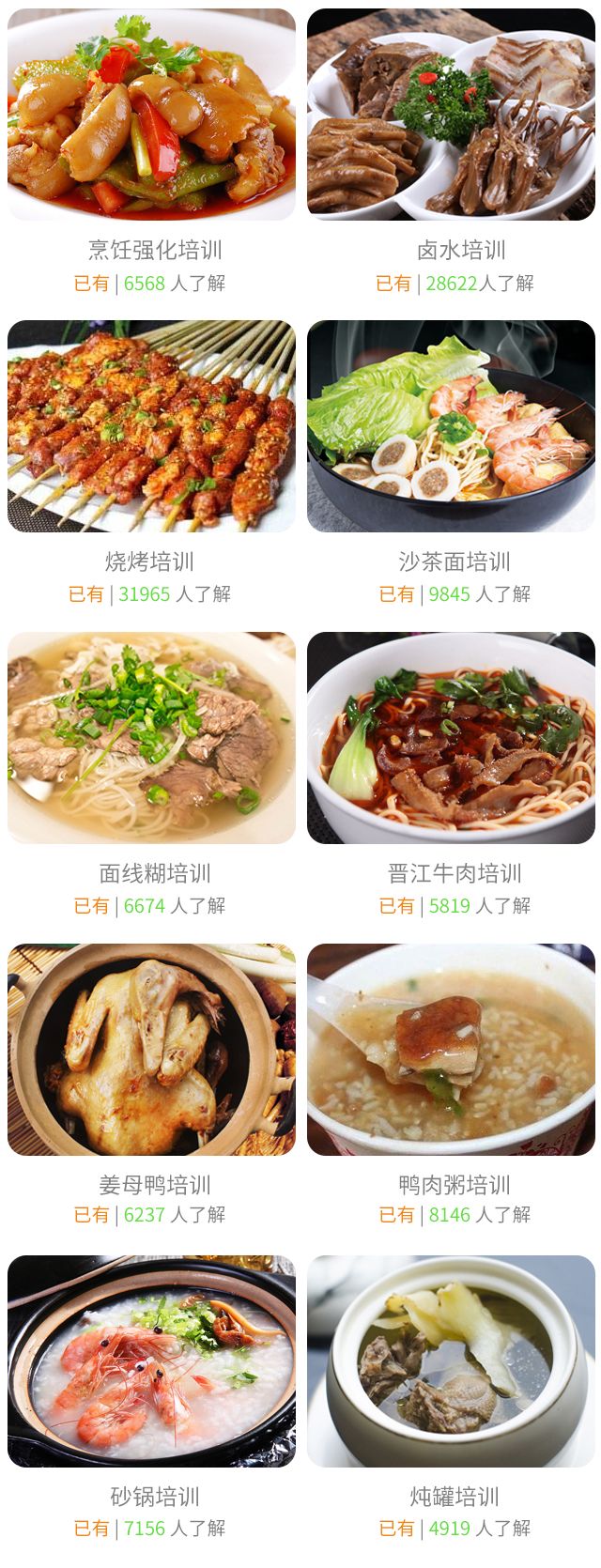Select the 沙茶面培训 course tile
The height and width of the screenshot is (1568, 601).
pos(452,427)
